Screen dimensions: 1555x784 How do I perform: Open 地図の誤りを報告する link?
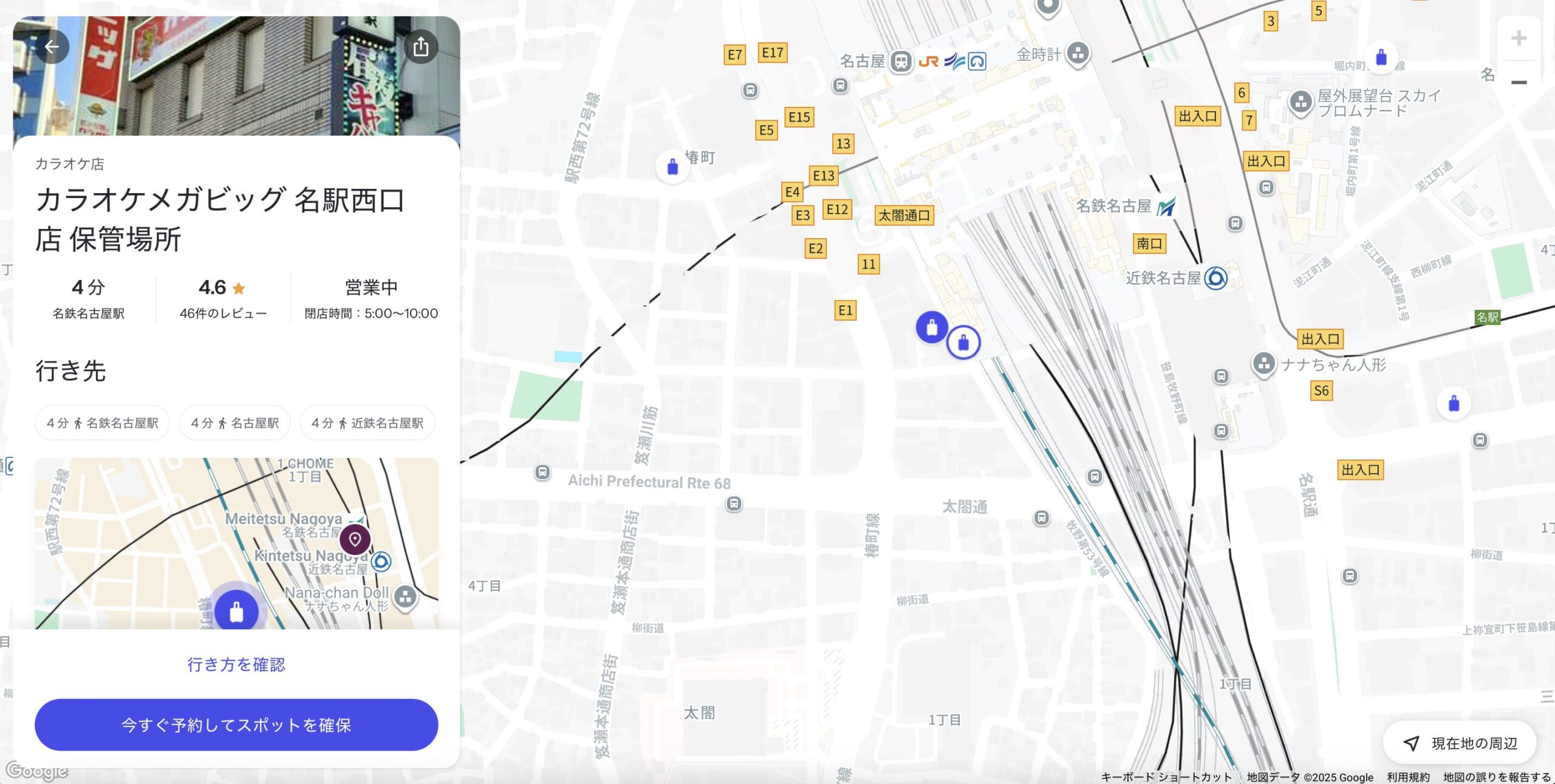coord(1497,777)
